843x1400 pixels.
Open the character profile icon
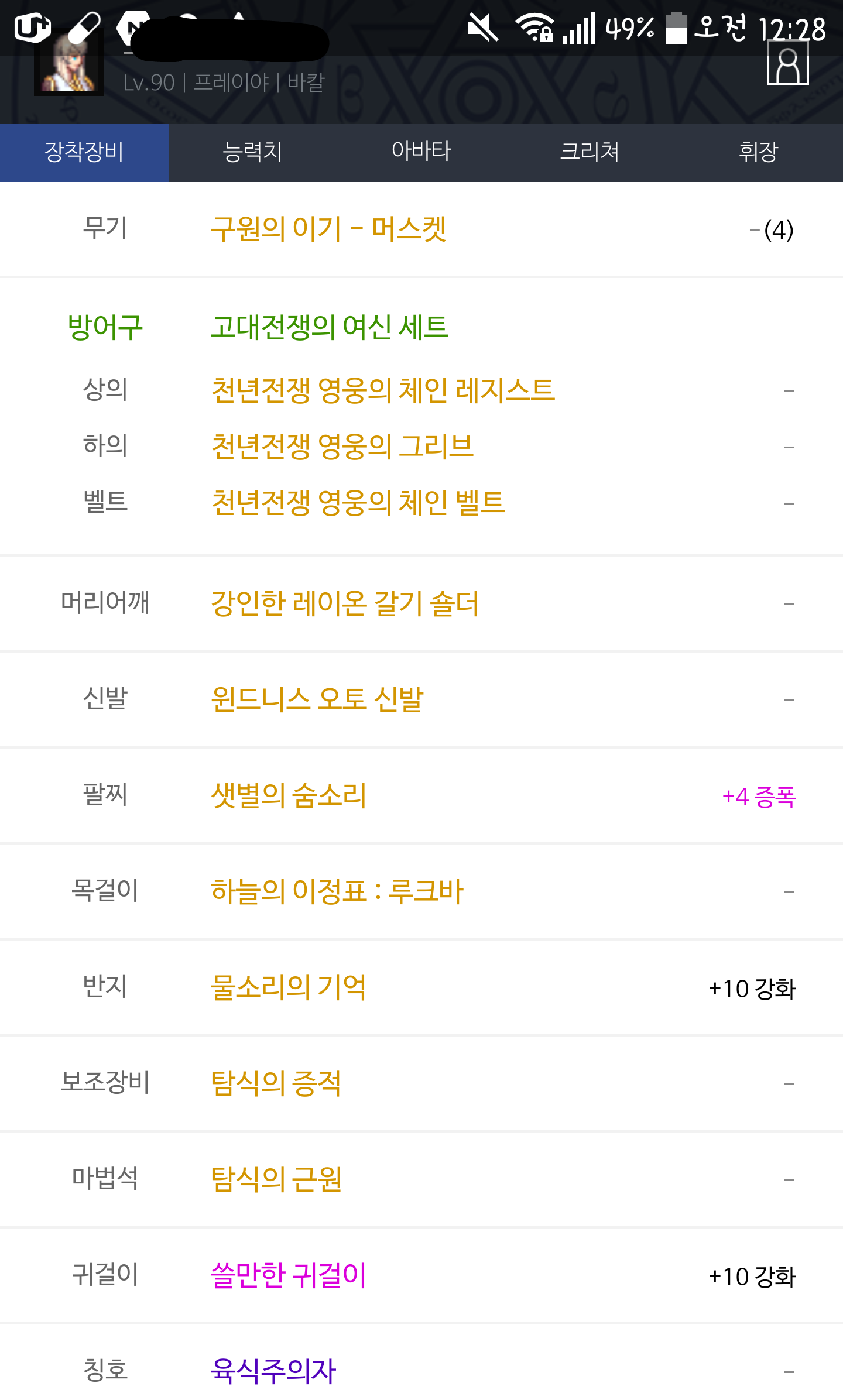788,64
